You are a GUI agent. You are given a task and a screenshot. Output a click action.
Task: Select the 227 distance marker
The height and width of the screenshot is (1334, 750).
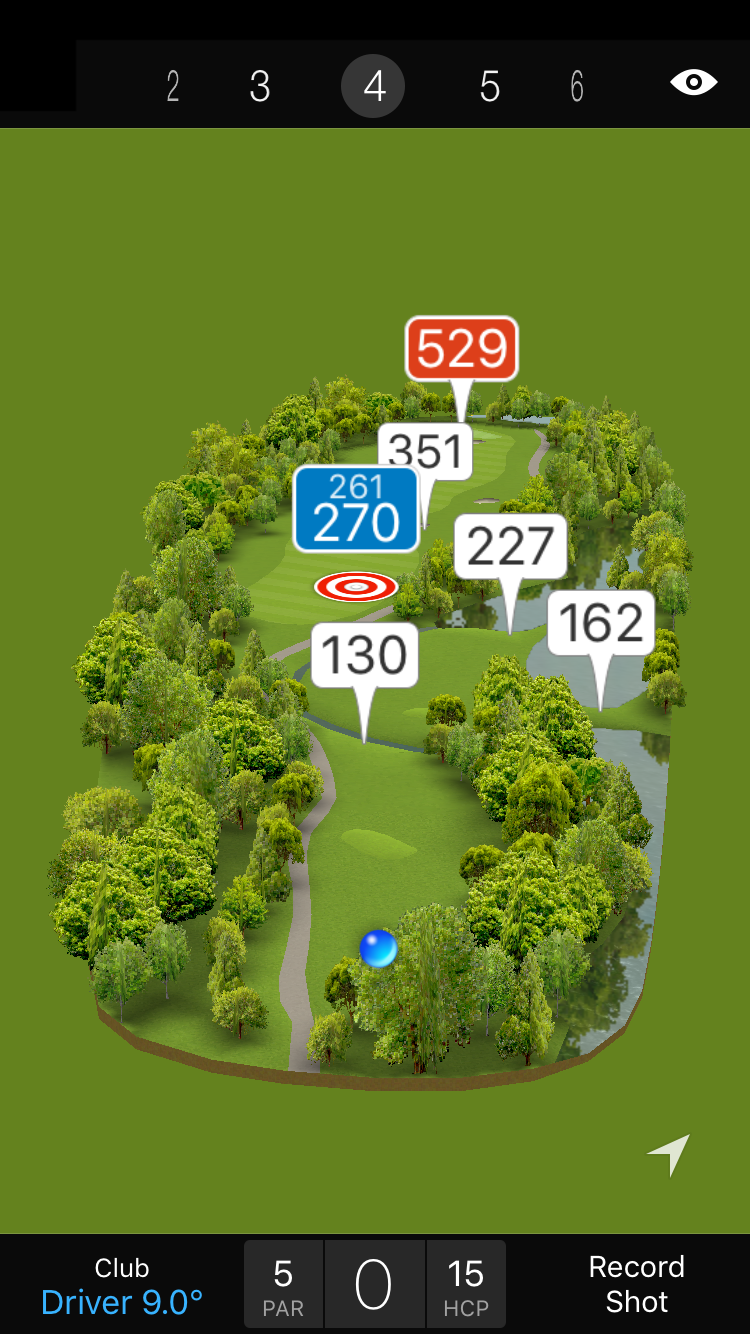(510, 547)
